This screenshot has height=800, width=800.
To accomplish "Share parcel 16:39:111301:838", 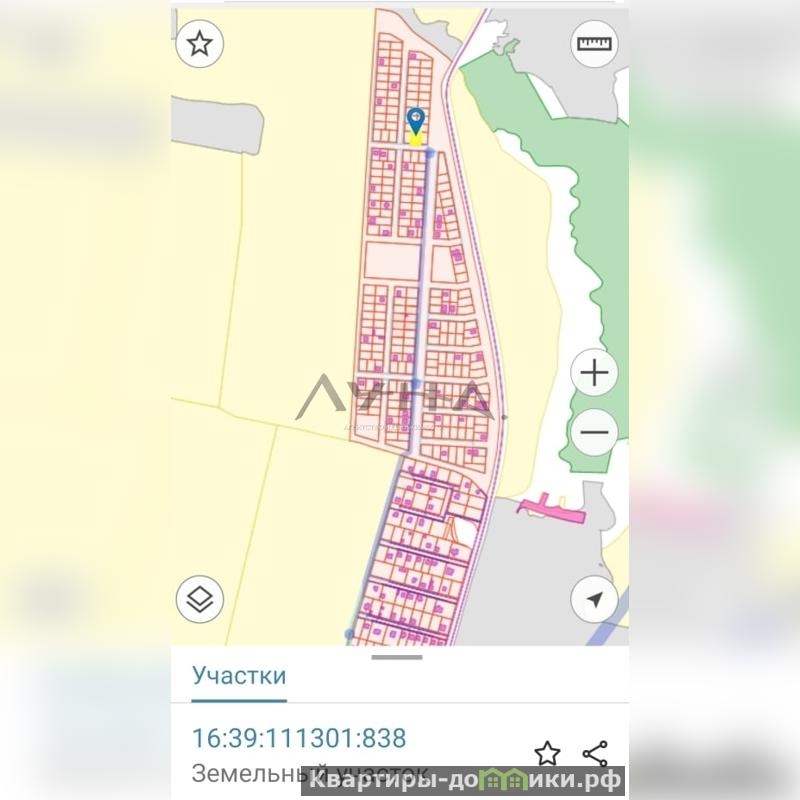I will [595, 753].
